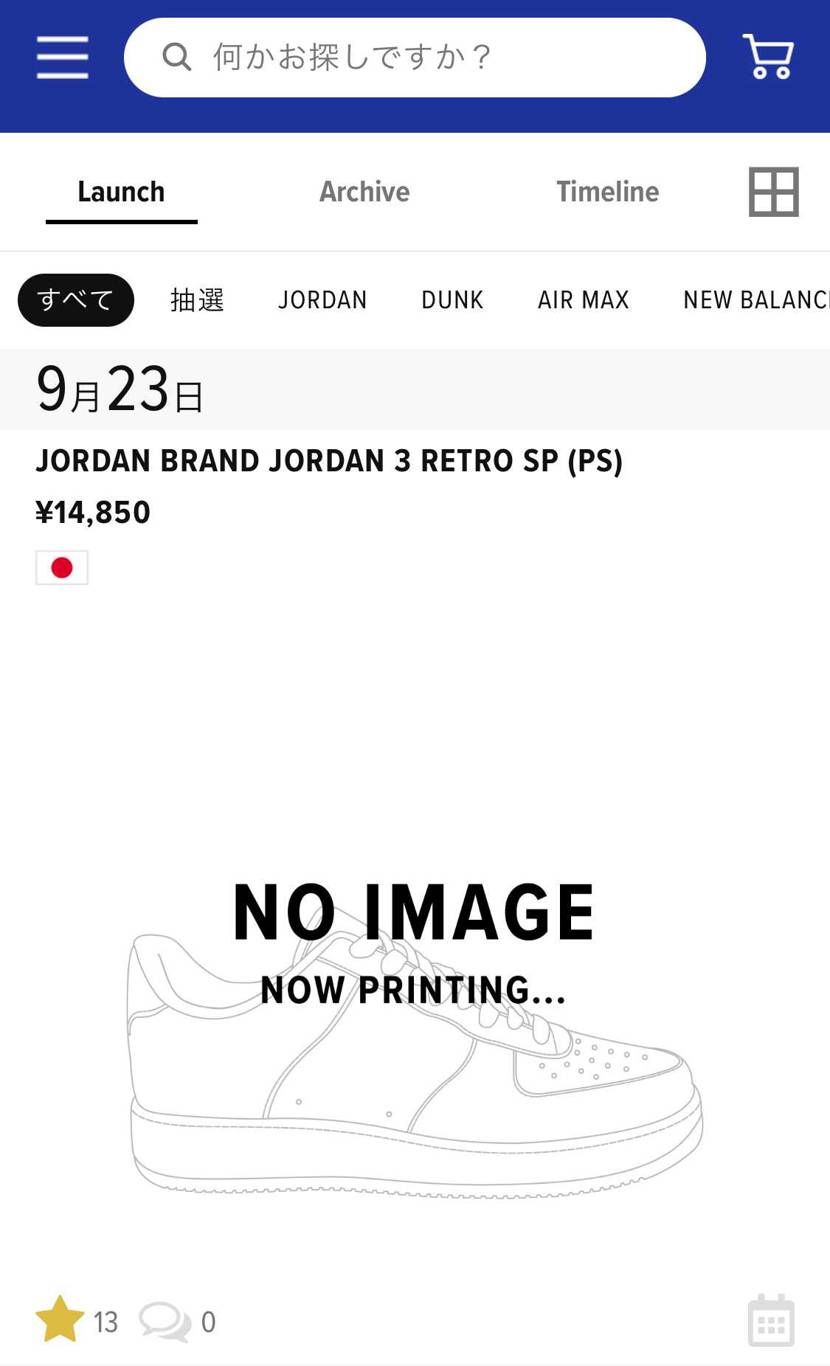Tap the 何かお探しですか search field
This screenshot has height=1366, width=830.
(x=414, y=57)
